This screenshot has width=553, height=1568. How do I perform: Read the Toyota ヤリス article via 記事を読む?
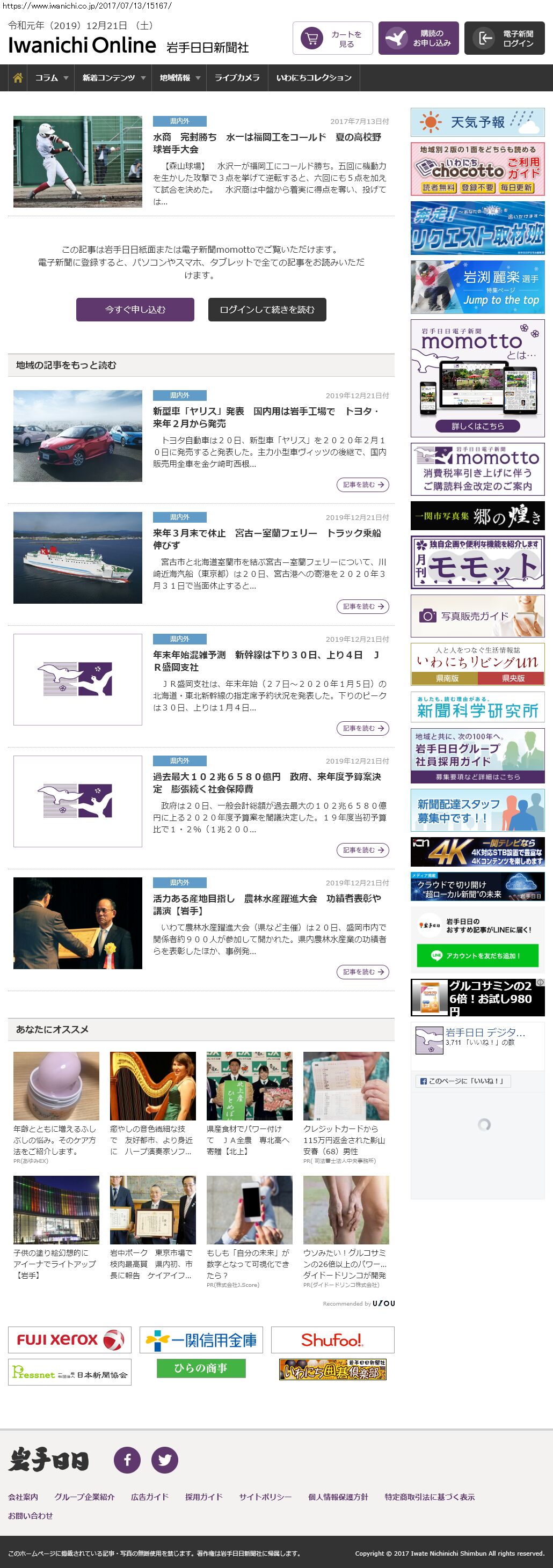point(362,485)
